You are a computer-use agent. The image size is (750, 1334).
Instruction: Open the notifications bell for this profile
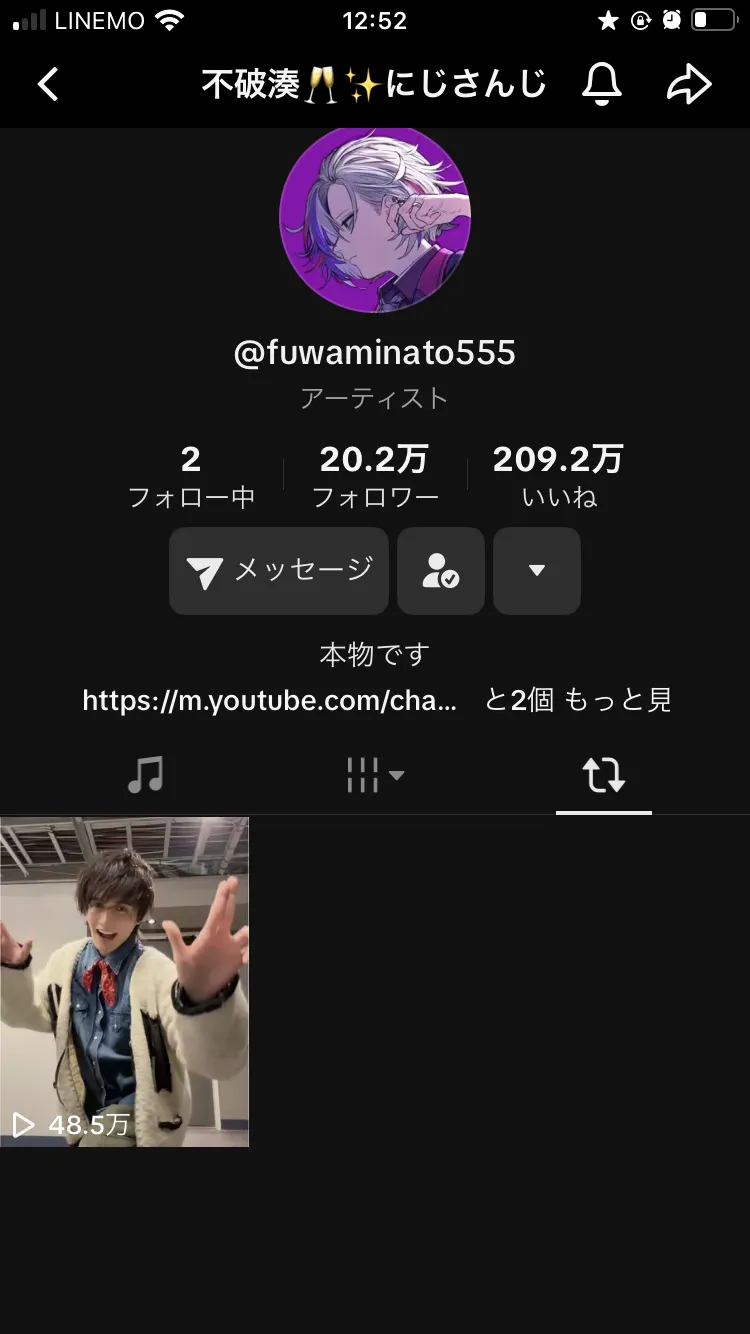click(x=602, y=85)
